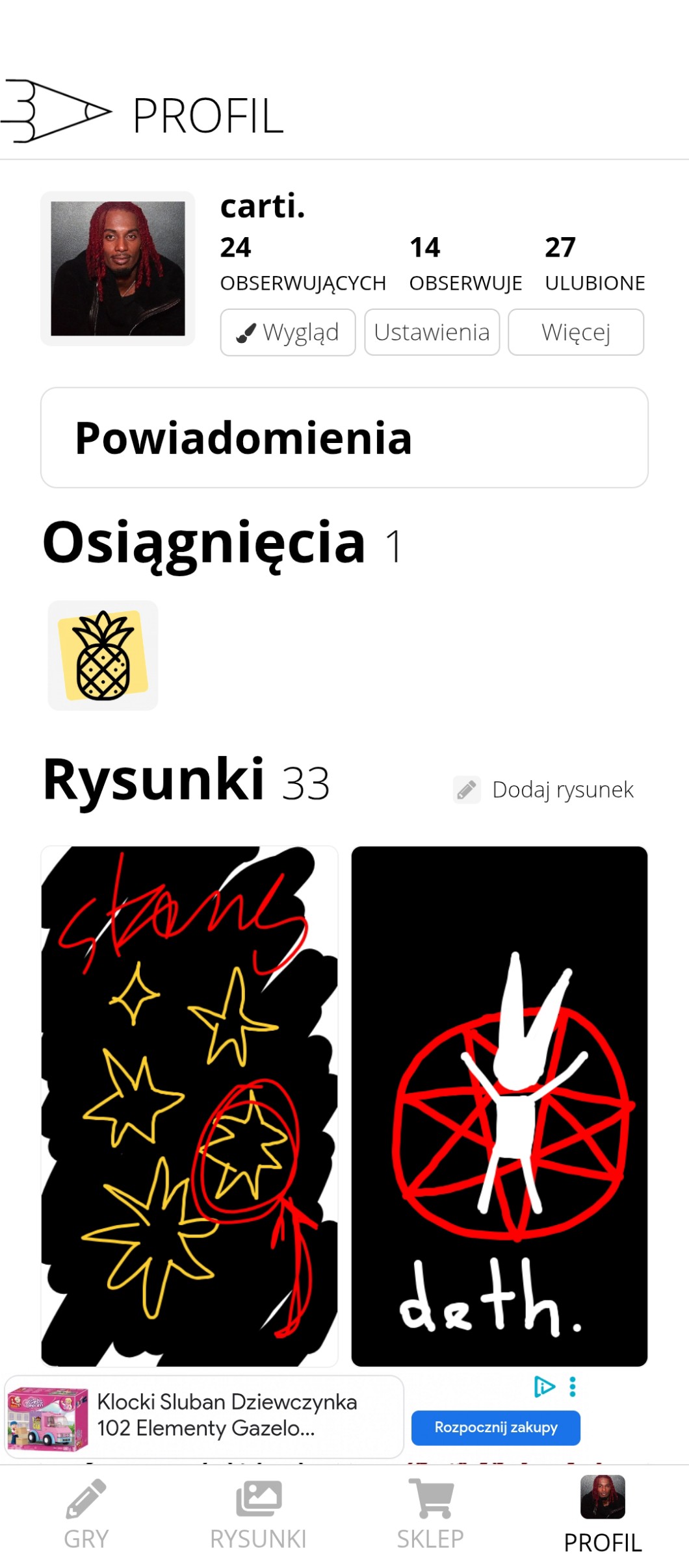Image resolution: width=689 pixels, height=1568 pixels.
Task: Tap the 24 Obserwujących followers count
Action: (302, 264)
